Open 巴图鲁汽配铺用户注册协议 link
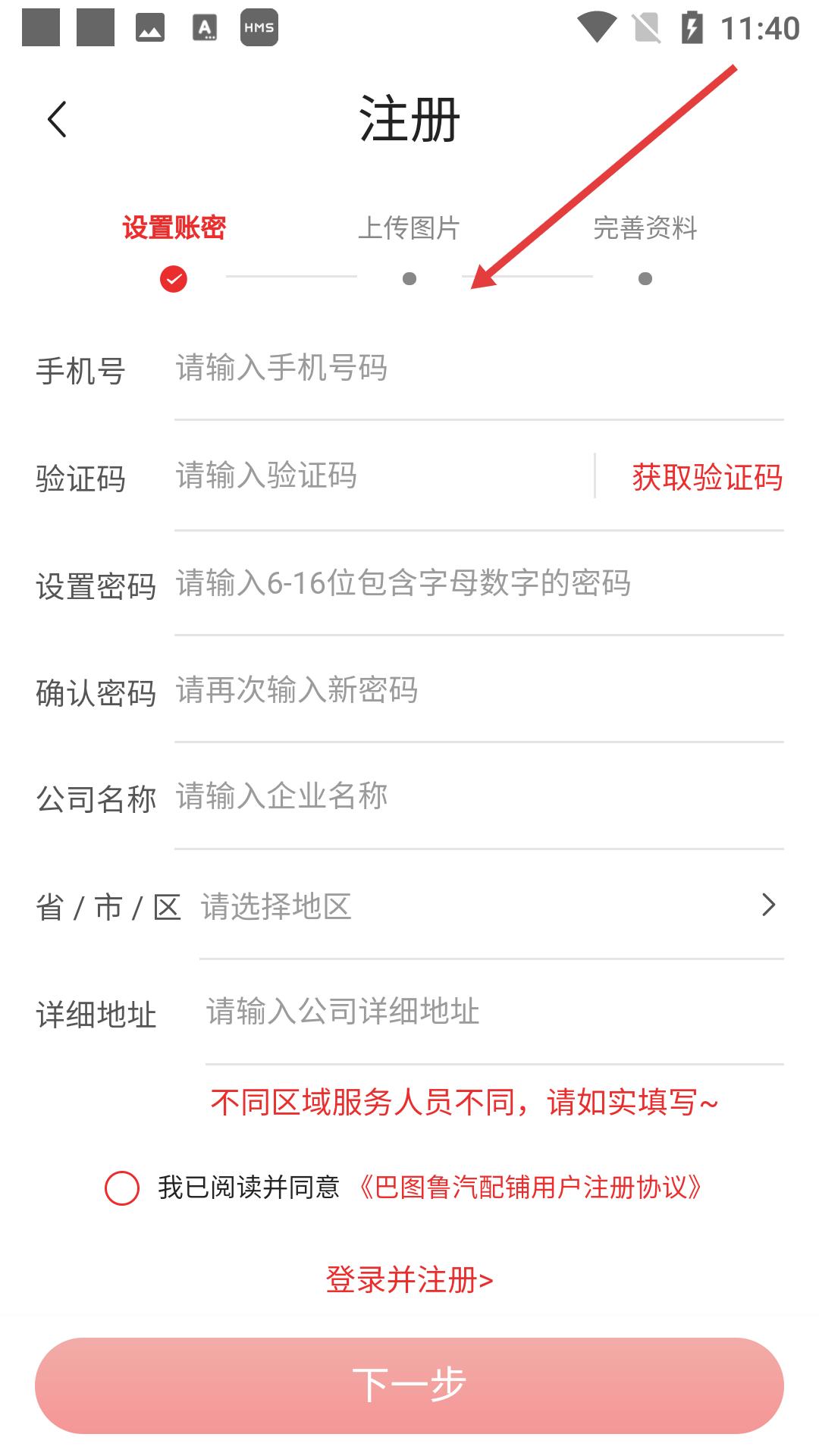This screenshot has width=819, height=1456. (530, 1188)
